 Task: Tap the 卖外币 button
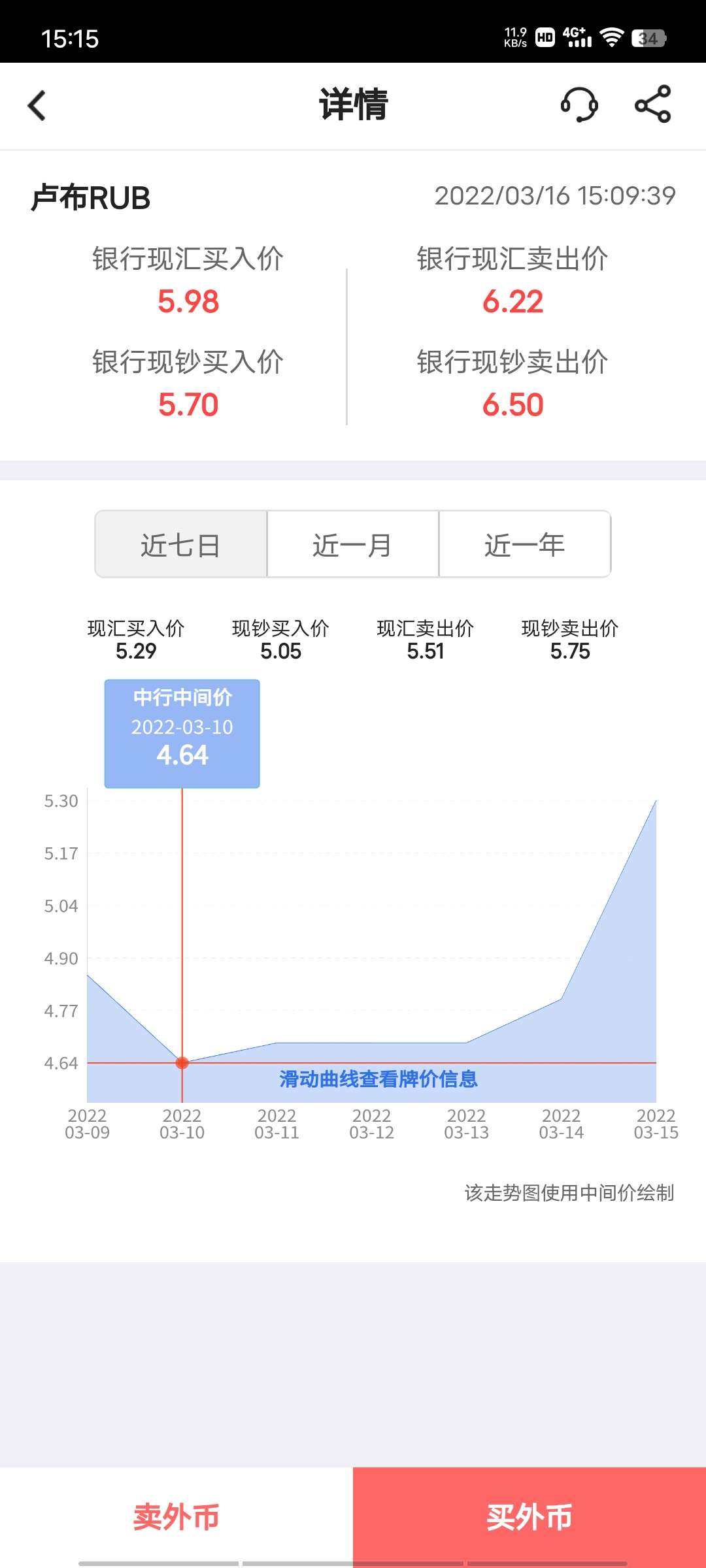click(x=176, y=1517)
